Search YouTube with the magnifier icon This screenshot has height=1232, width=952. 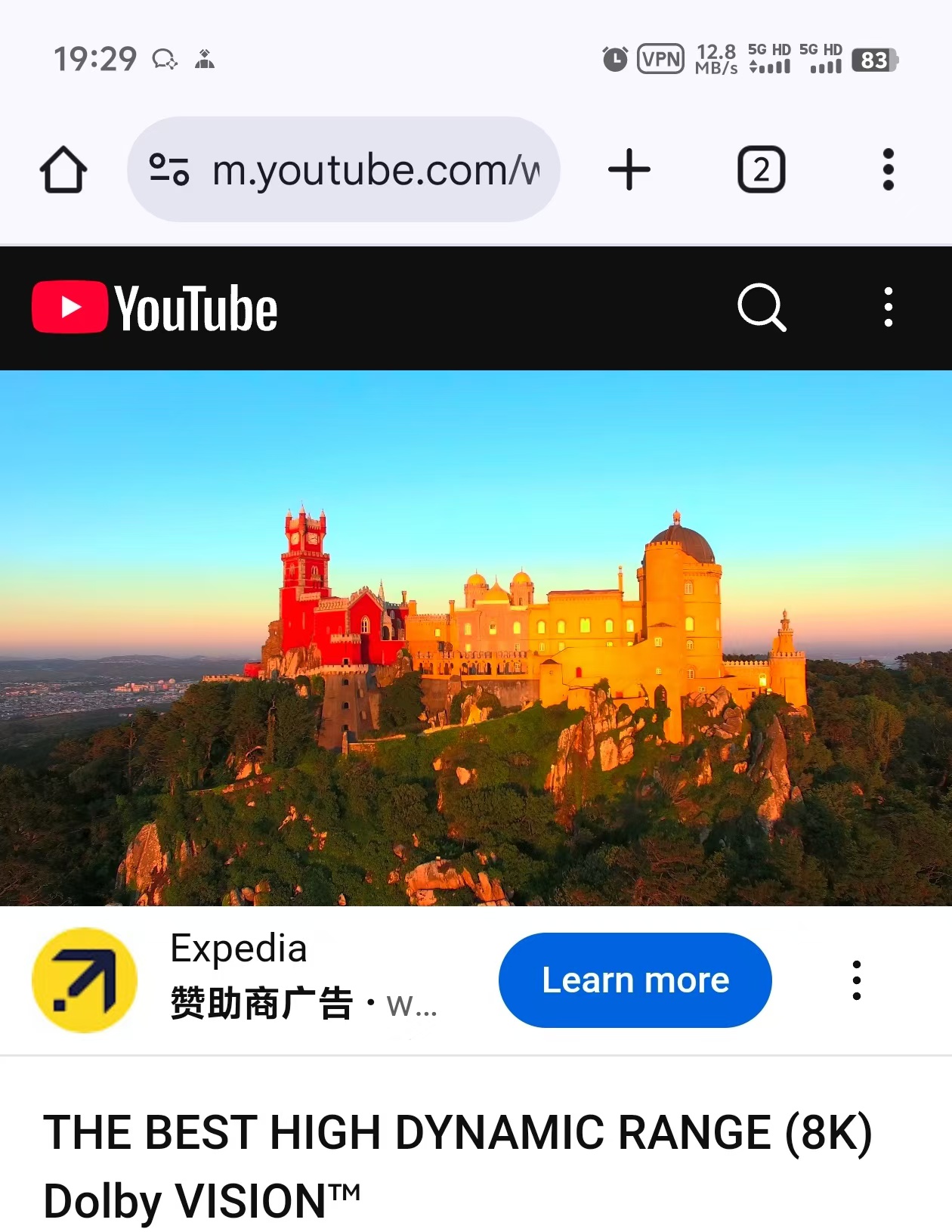(x=762, y=308)
